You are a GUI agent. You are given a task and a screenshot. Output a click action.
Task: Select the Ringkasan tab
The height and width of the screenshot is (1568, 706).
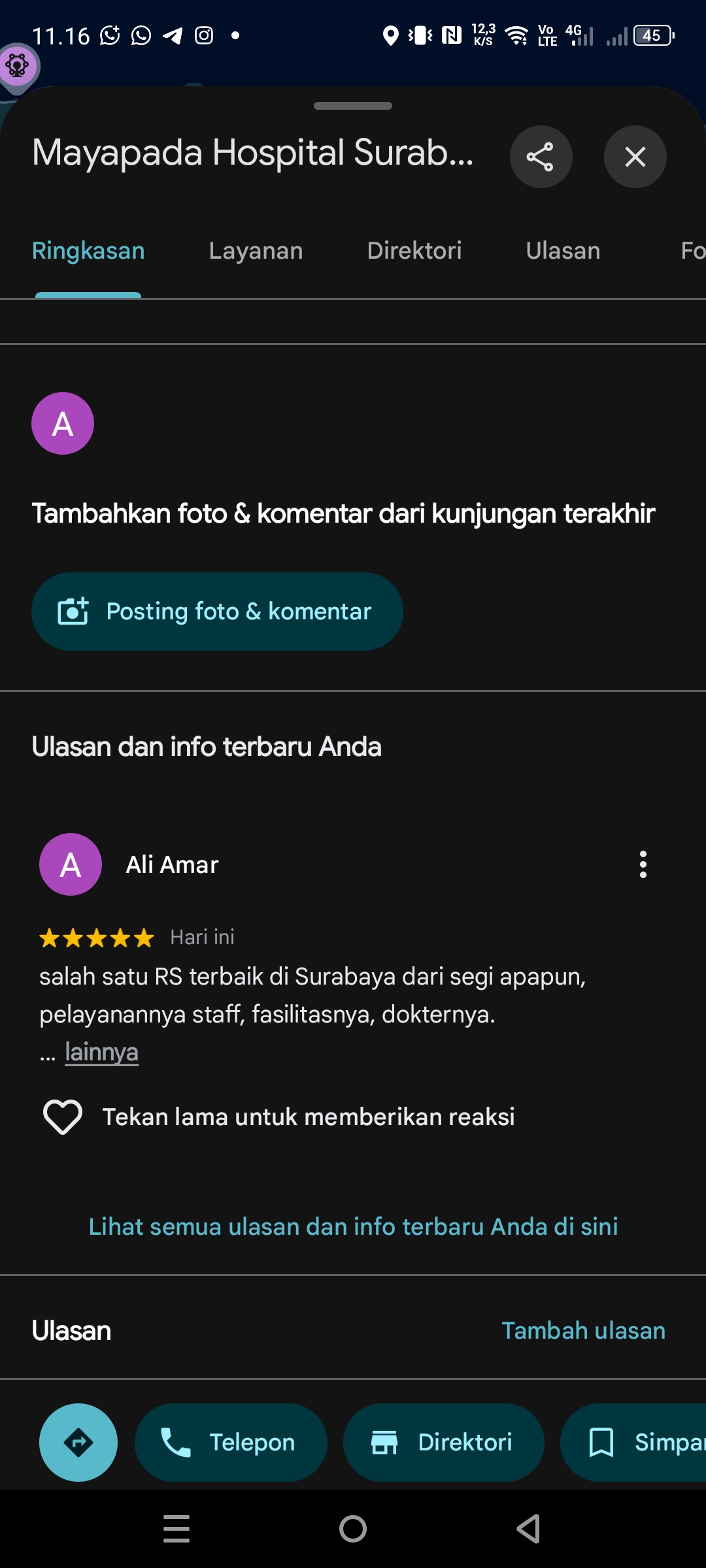click(88, 251)
